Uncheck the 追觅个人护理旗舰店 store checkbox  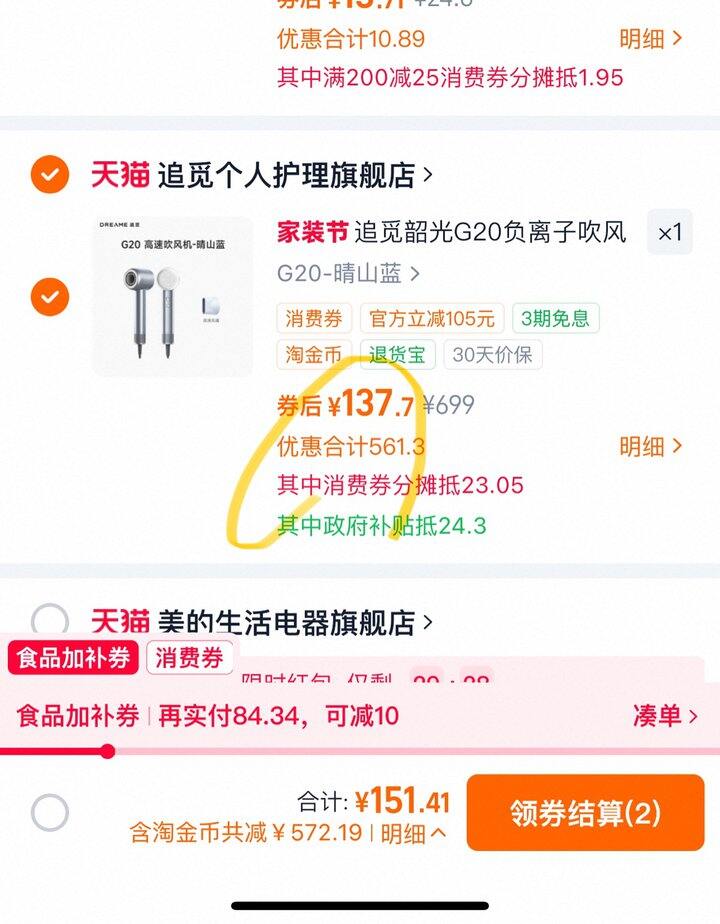(x=50, y=174)
